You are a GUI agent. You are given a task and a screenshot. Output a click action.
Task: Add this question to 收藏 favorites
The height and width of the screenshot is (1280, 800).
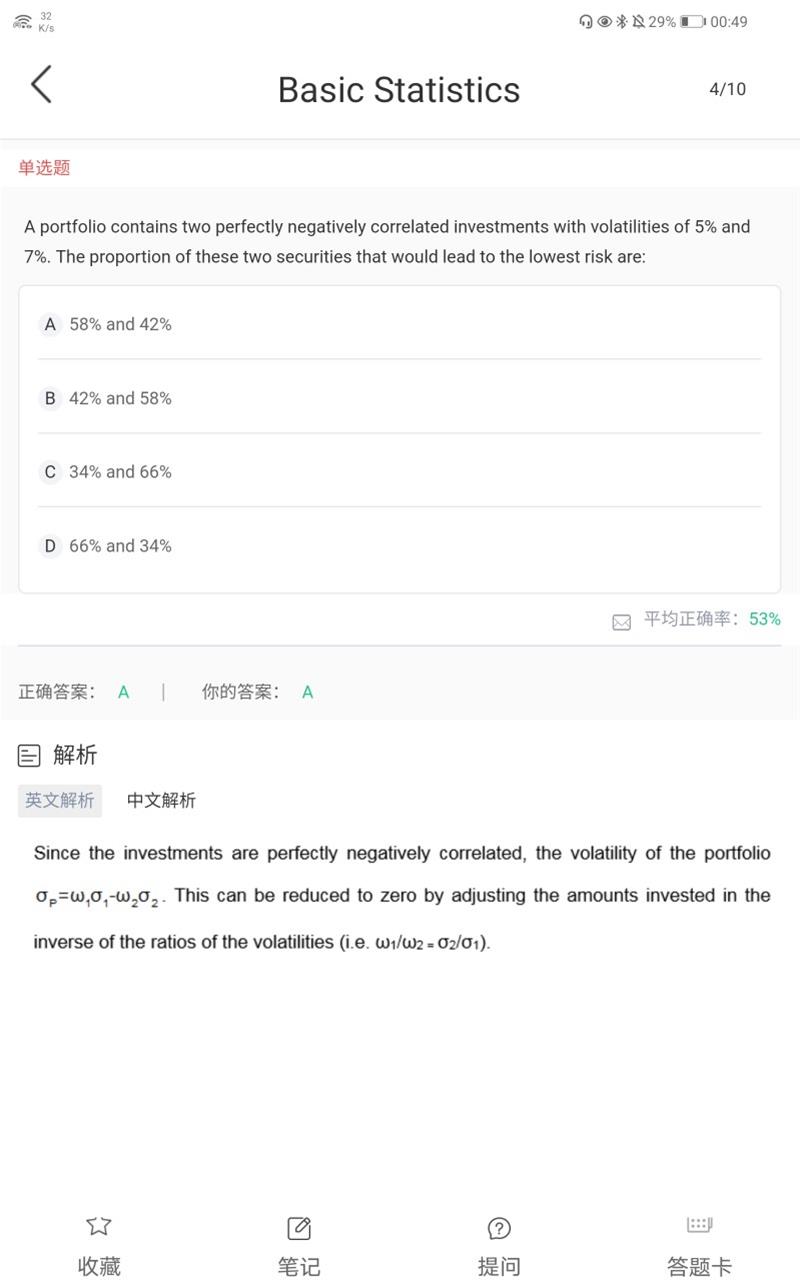[x=99, y=1246]
